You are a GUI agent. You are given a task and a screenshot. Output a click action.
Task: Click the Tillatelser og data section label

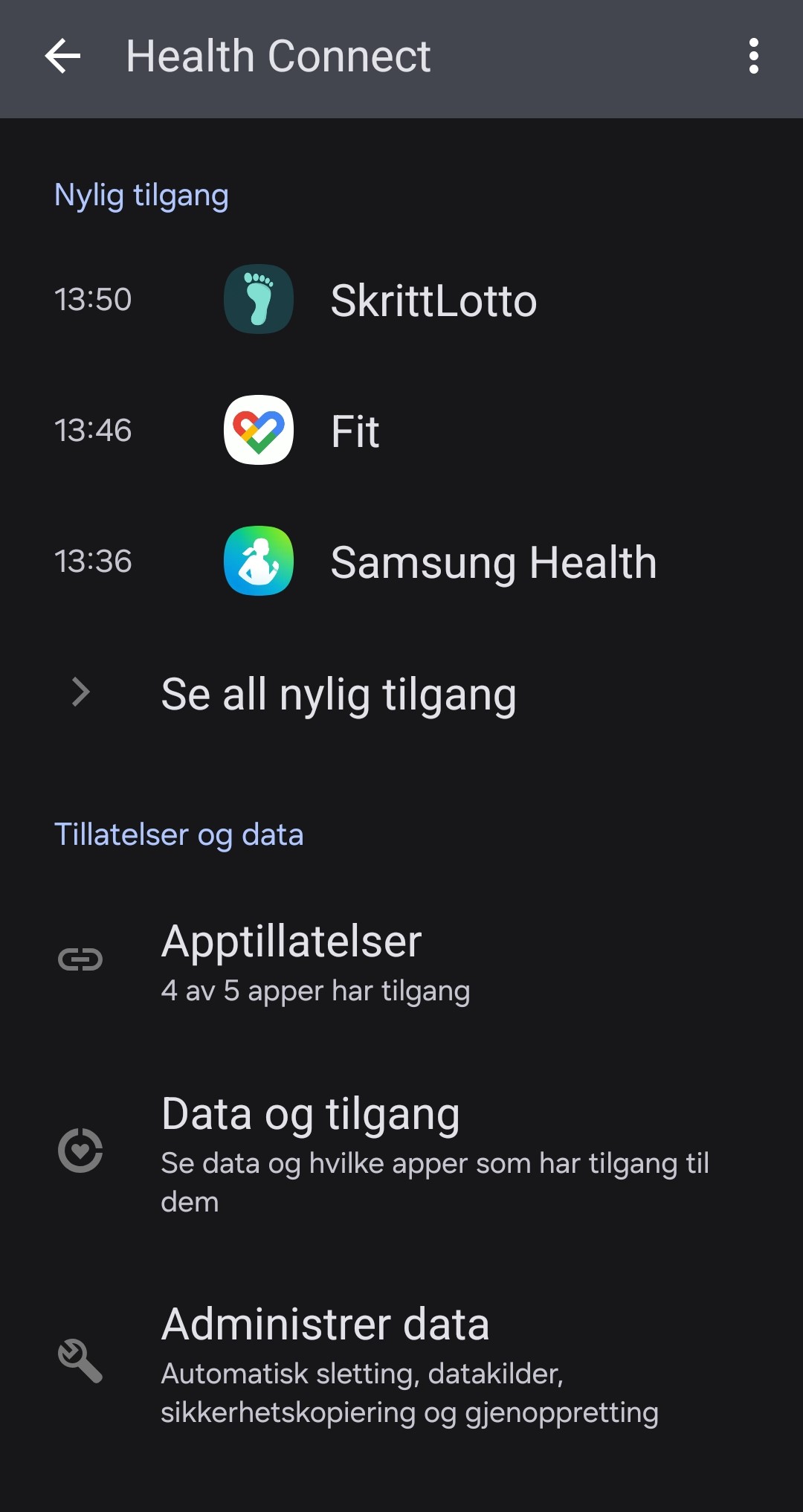(178, 834)
